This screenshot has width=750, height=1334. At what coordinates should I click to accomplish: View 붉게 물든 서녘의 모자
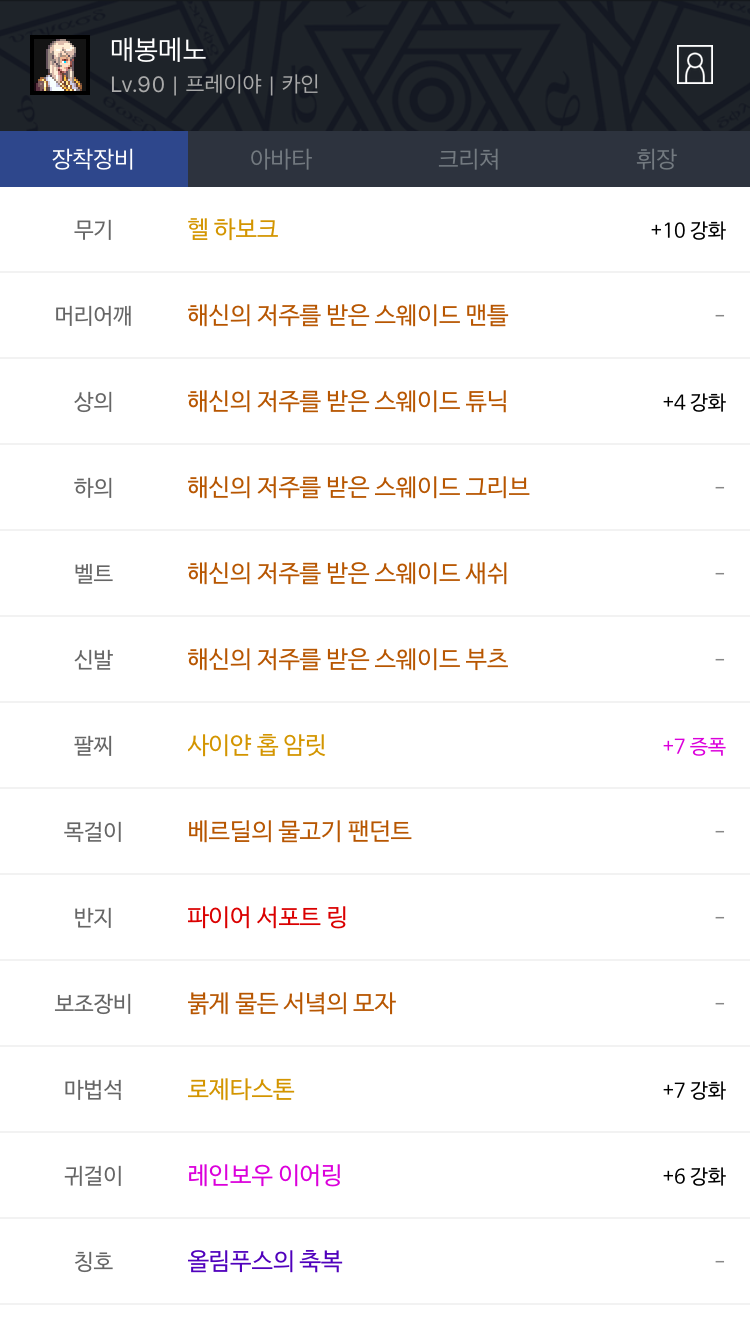point(292,1003)
